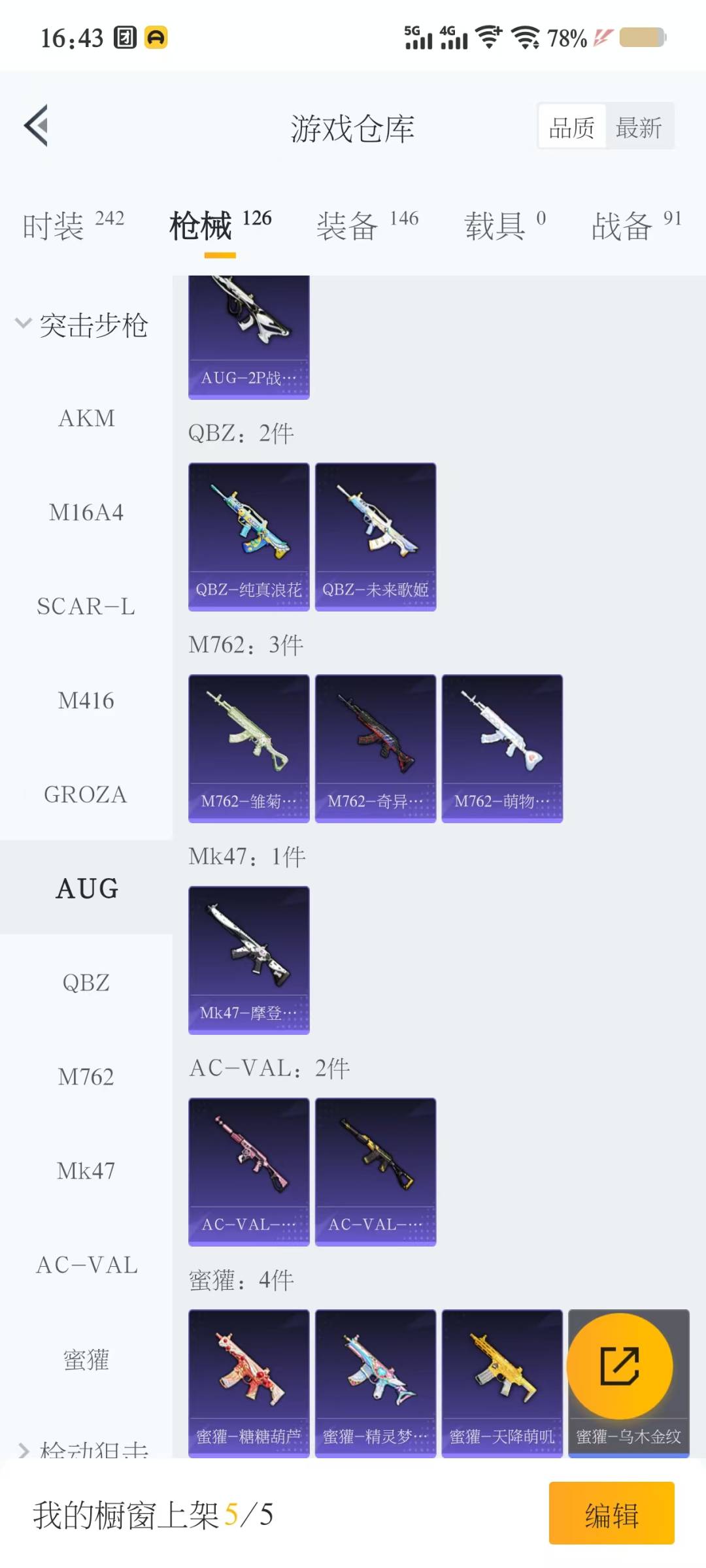Tap the yellow share floating button
This screenshot has height=1568, width=706.
pyautogui.click(x=619, y=1365)
